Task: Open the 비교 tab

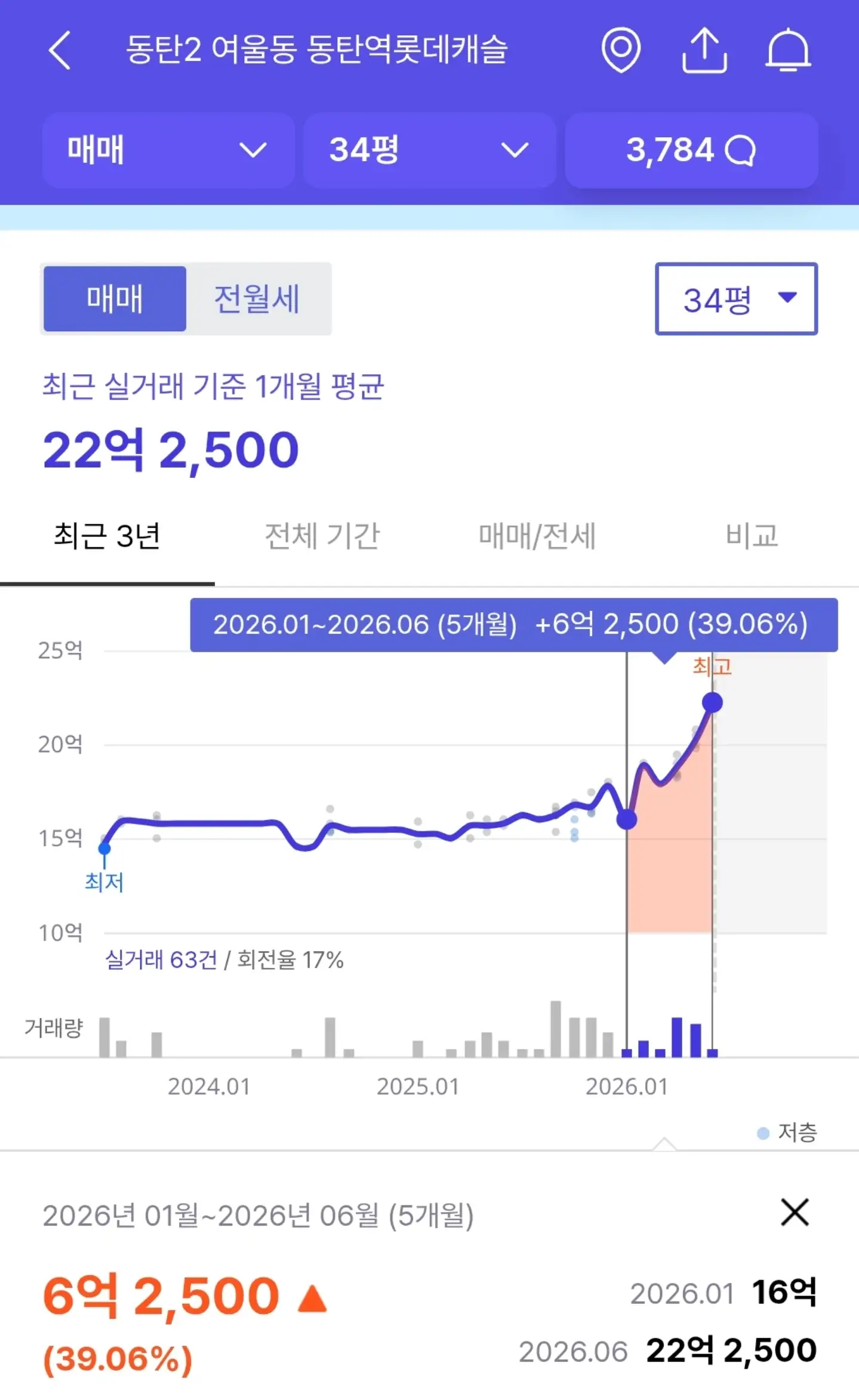Action: point(752,535)
